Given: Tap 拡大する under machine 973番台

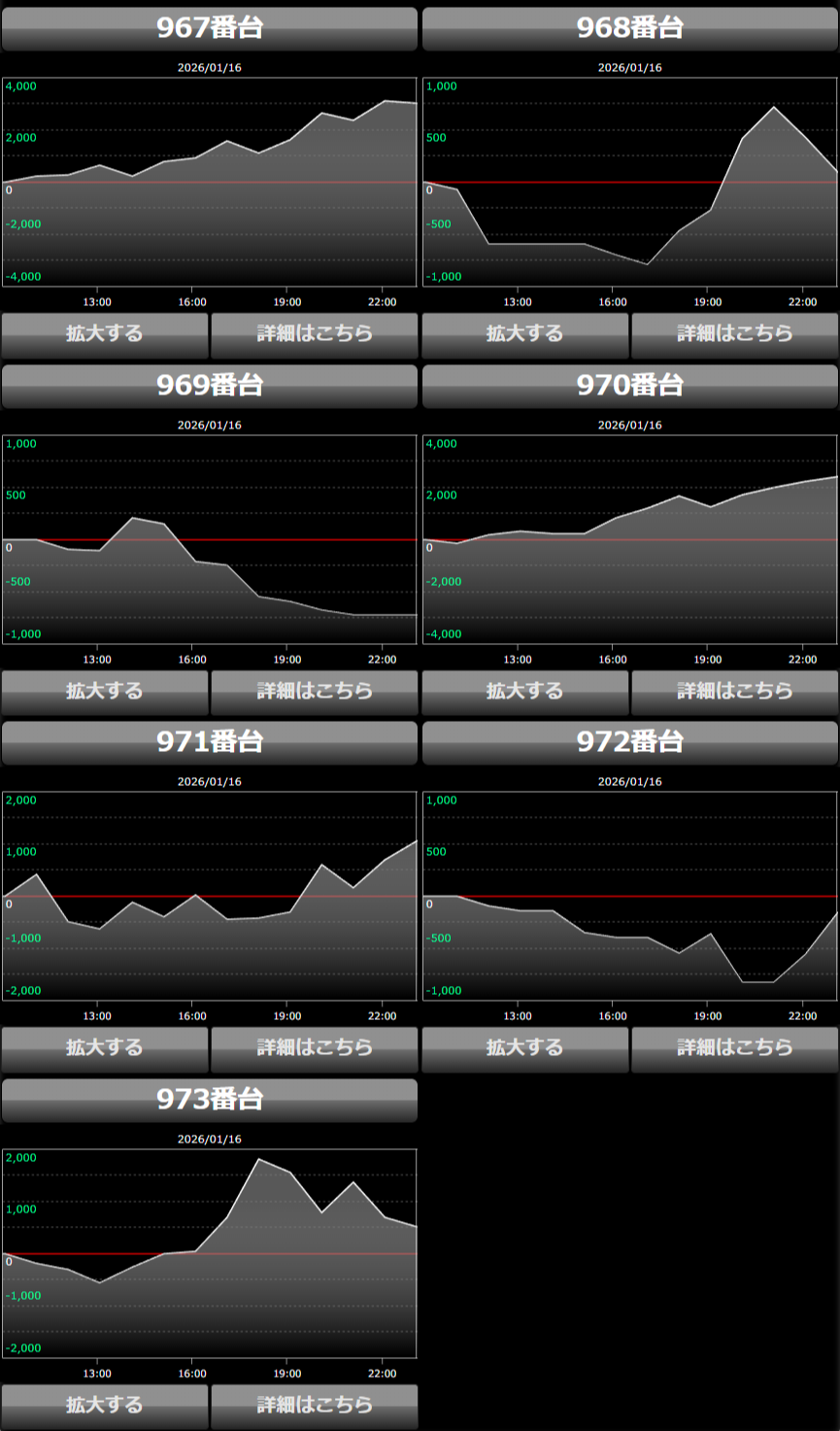Looking at the screenshot, I should coord(105,1406).
